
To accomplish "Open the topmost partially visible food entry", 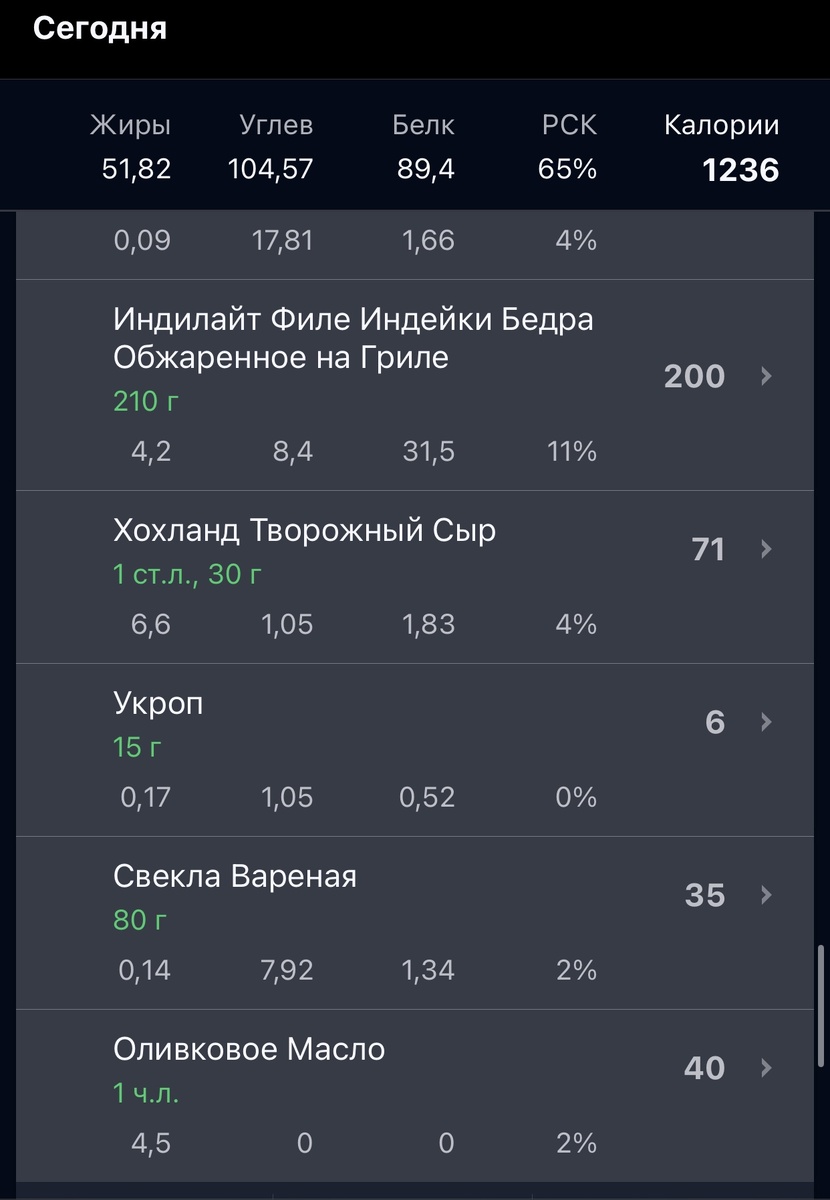I will click(x=400, y=240).
